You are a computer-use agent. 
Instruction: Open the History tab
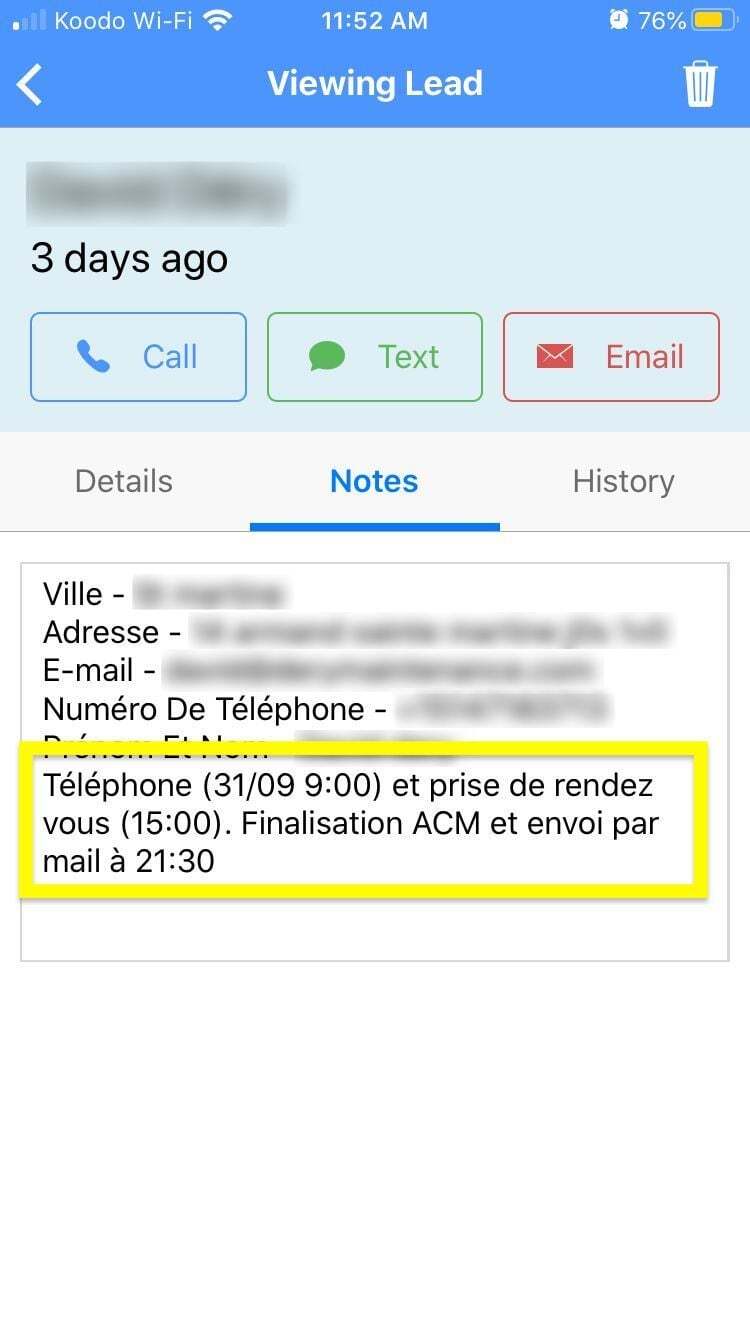point(624,481)
